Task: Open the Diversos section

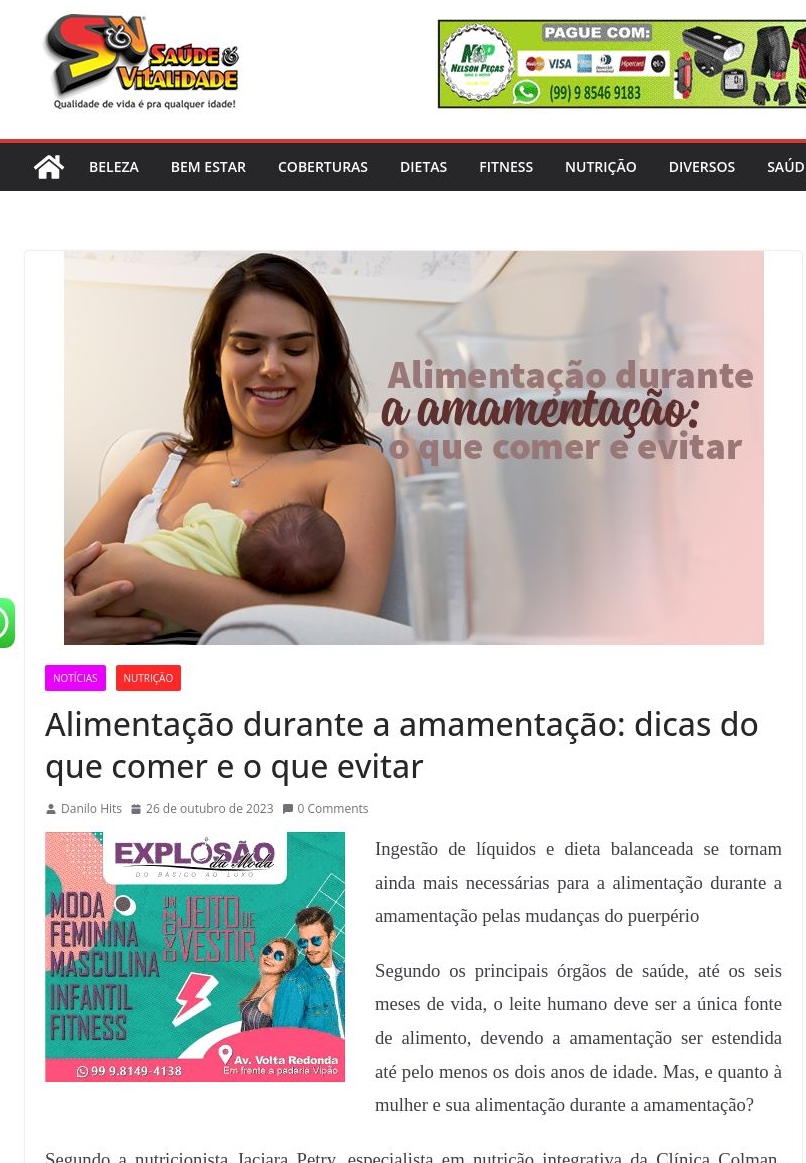Action: pos(701,167)
